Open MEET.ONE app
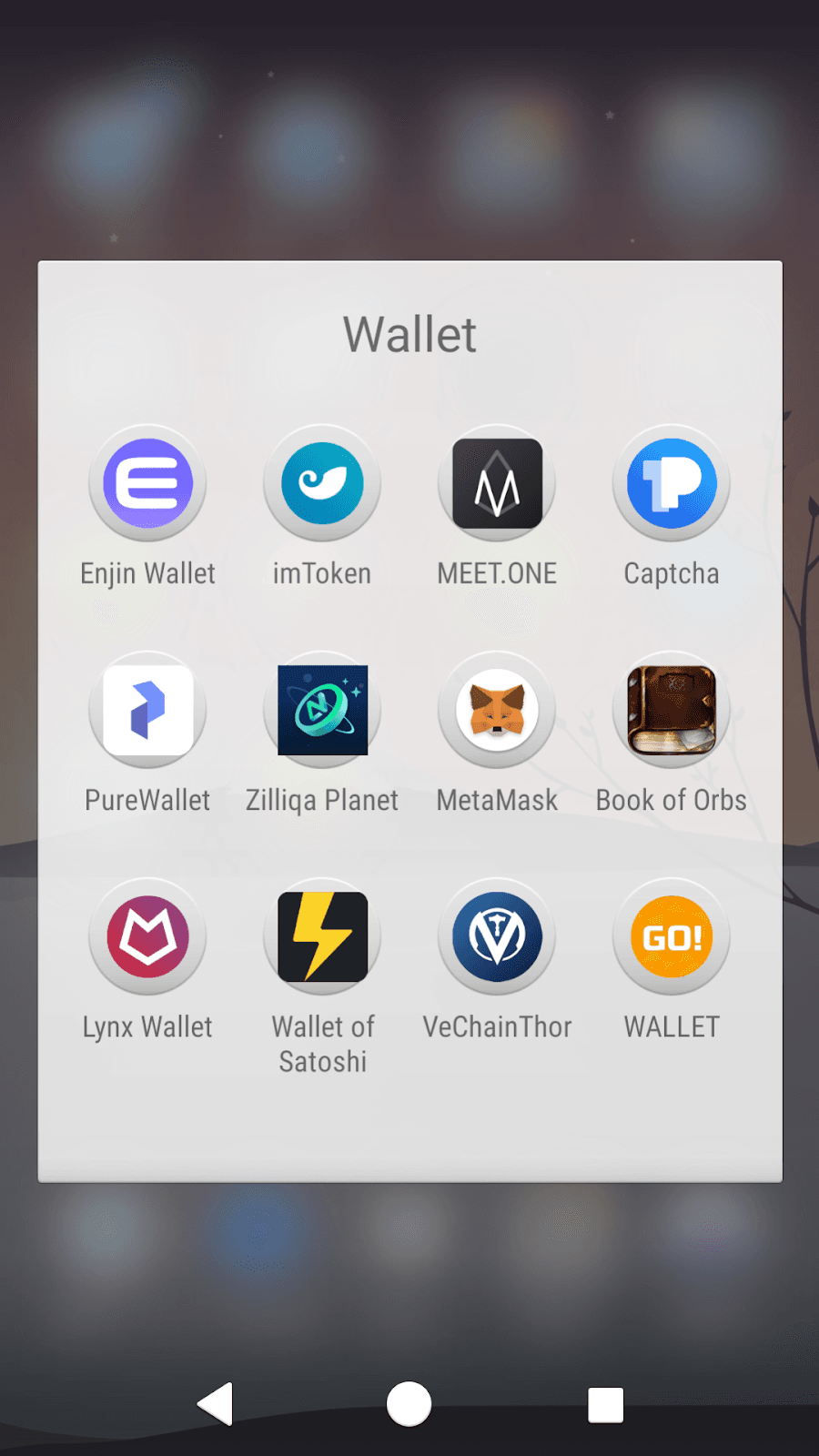The height and width of the screenshot is (1456, 819). [497, 484]
